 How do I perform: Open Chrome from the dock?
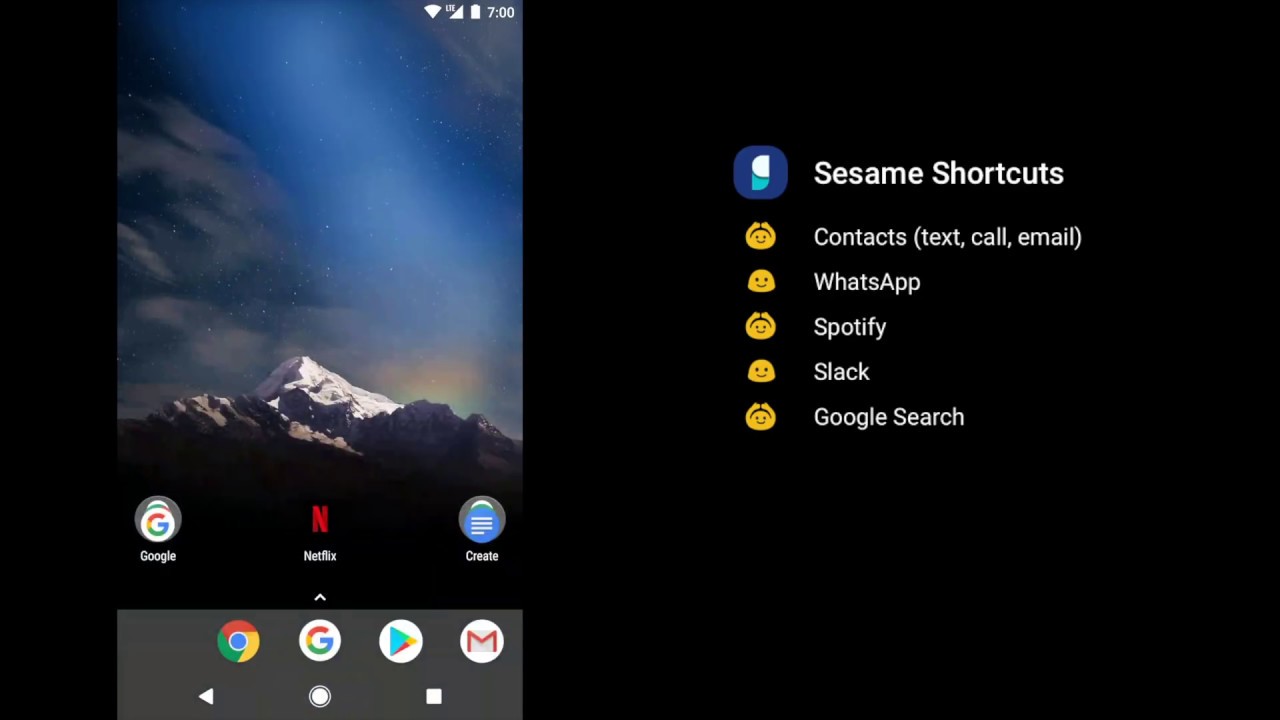click(238, 641)
